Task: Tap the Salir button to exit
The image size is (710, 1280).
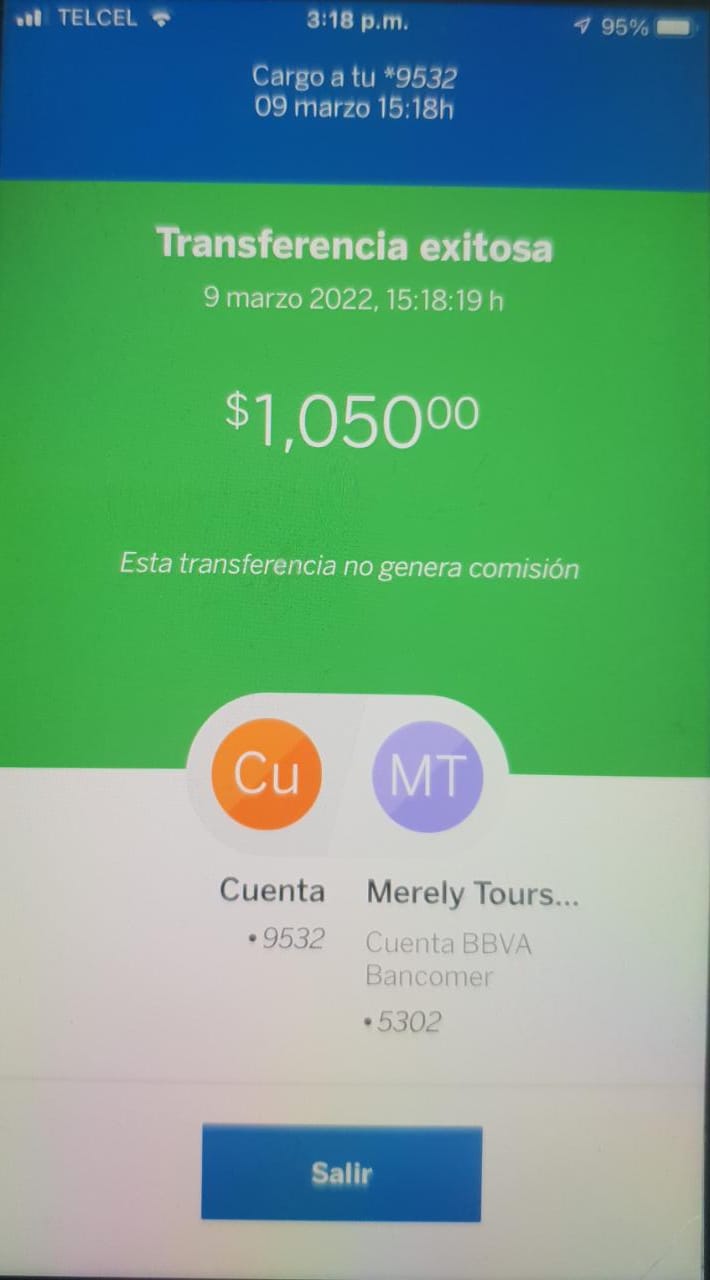Action: coord(341,1173)
